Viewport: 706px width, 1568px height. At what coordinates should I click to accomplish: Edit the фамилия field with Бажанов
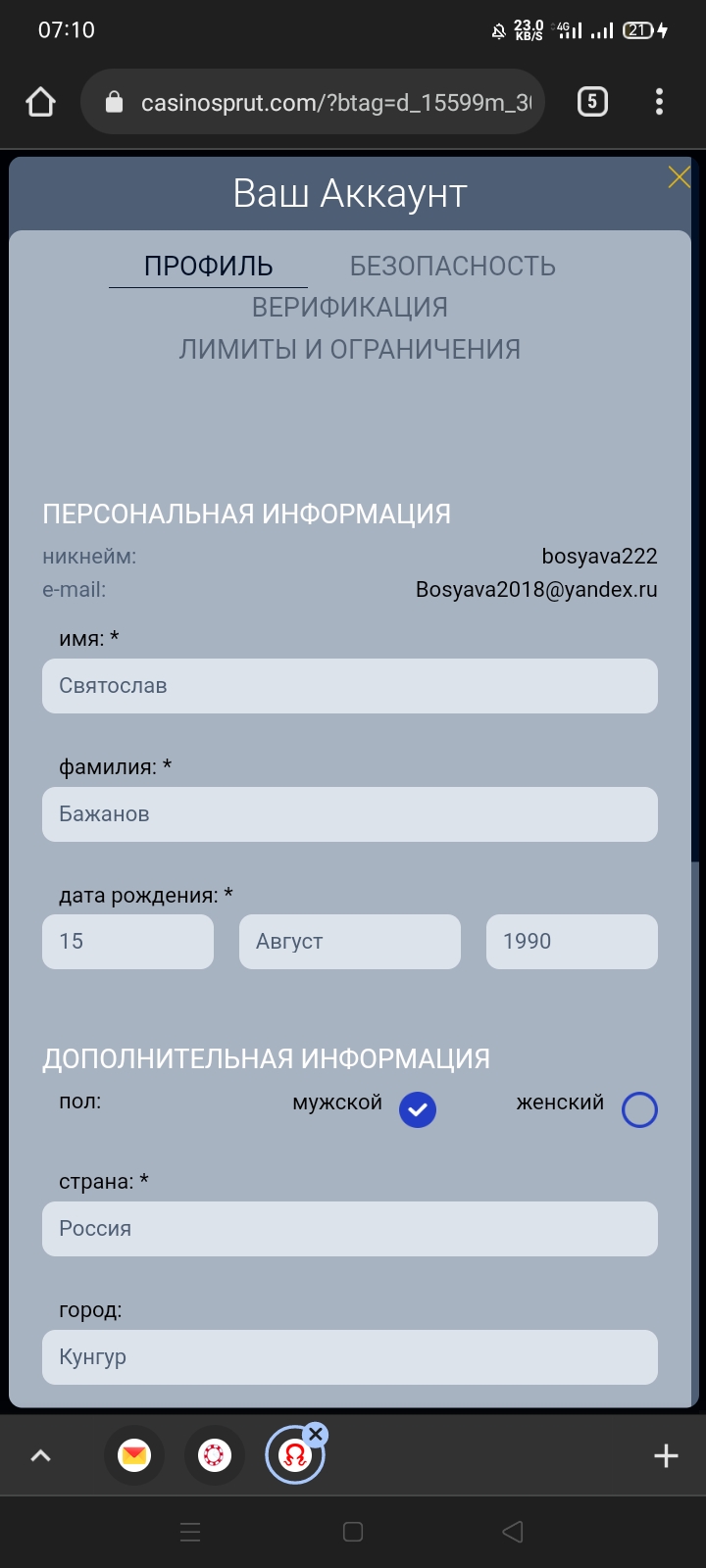(350, 814)
